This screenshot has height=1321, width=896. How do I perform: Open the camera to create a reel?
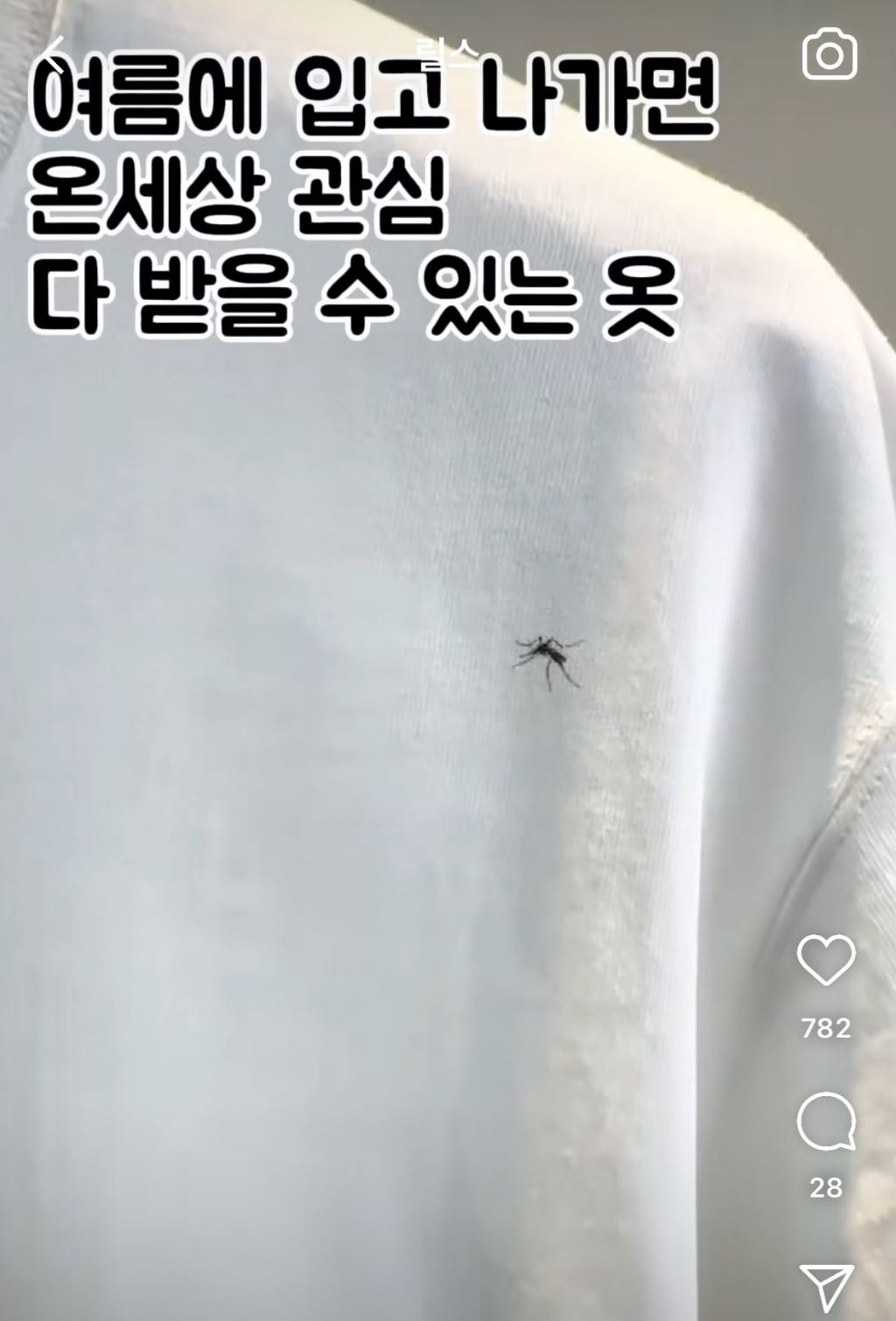click(829, 55)
